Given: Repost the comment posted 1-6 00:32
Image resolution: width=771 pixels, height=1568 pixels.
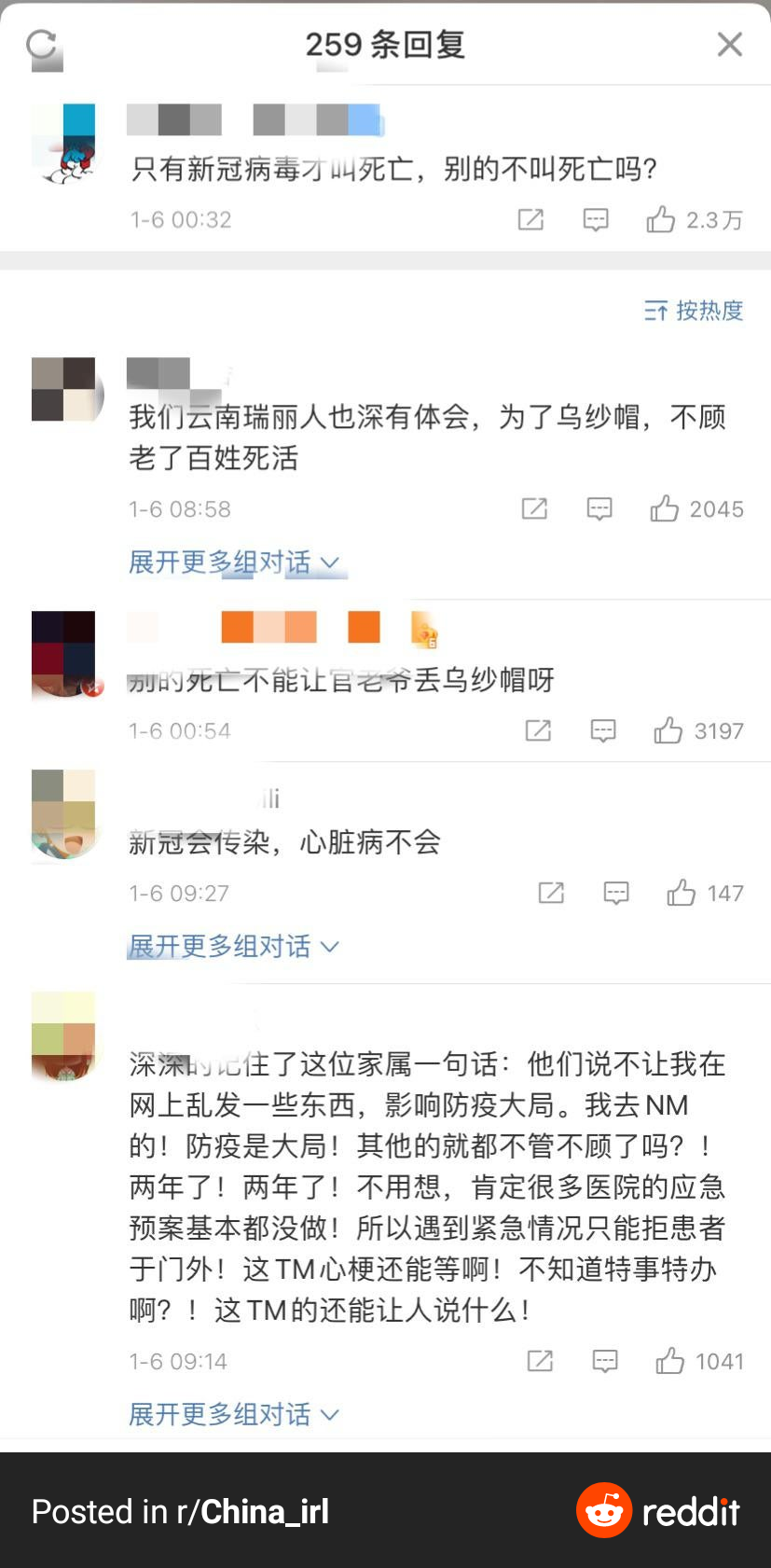Looking at the screenshot, I should click(530, 220).
